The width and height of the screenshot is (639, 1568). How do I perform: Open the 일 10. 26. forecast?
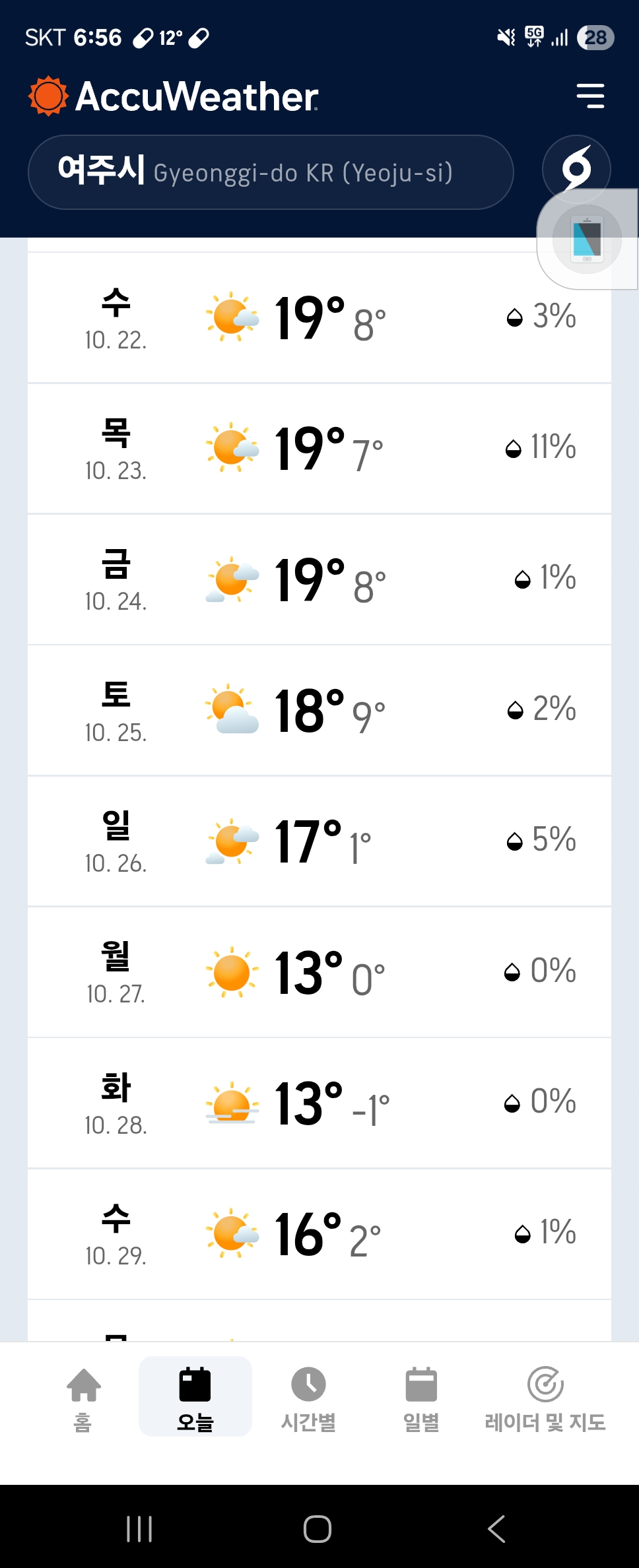(x=319, y=841)
